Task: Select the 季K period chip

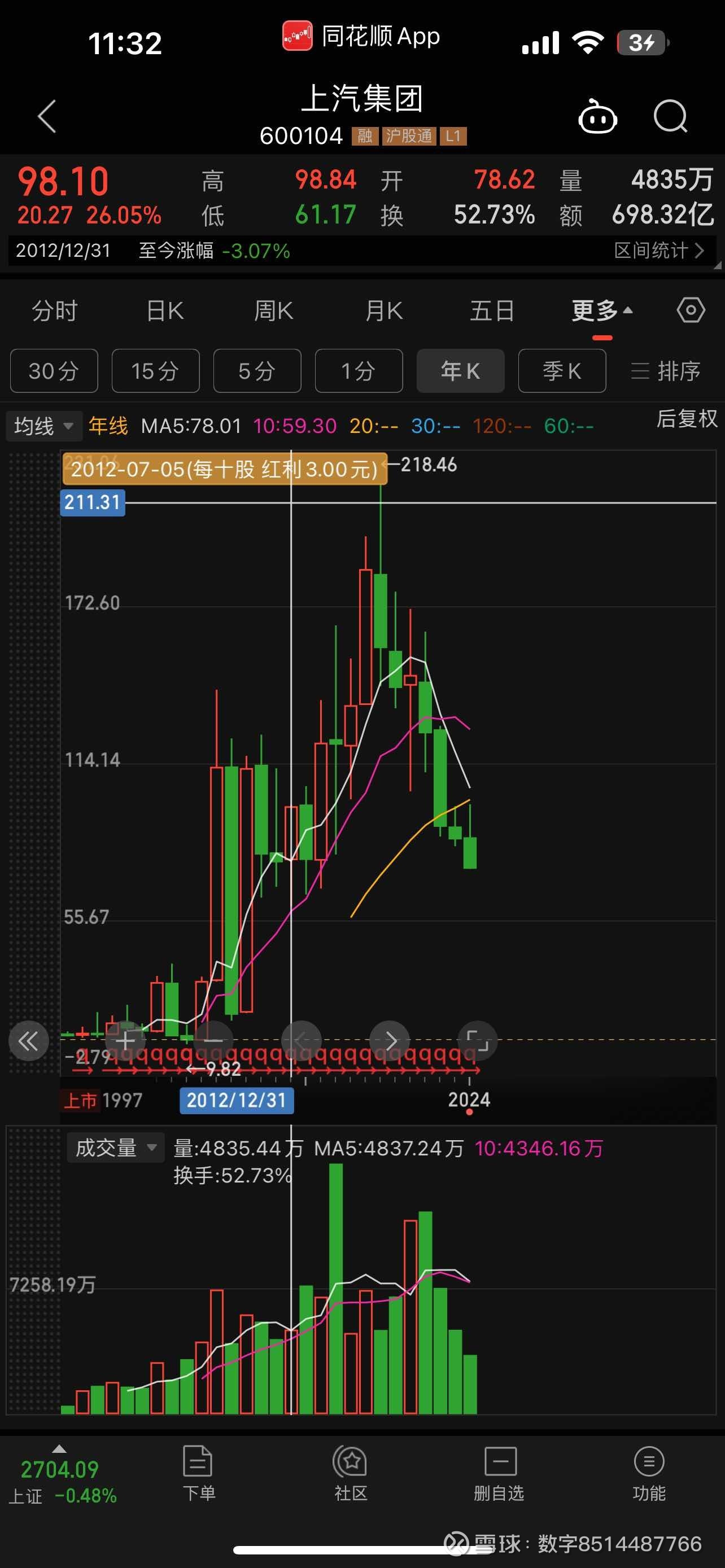Action: 561,371
